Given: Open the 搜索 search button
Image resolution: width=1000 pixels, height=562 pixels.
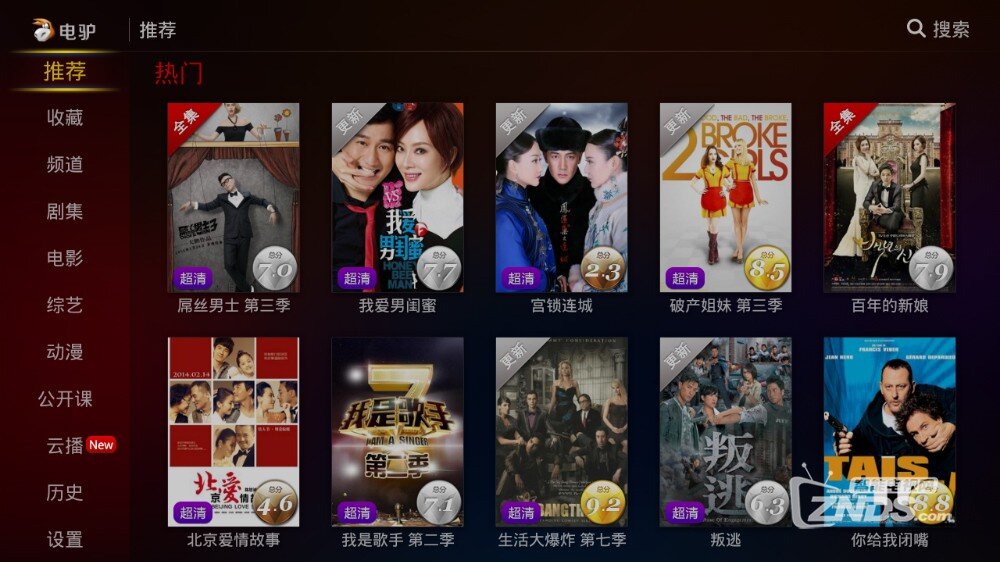Looking at the screenshot, I should [938, 29].
